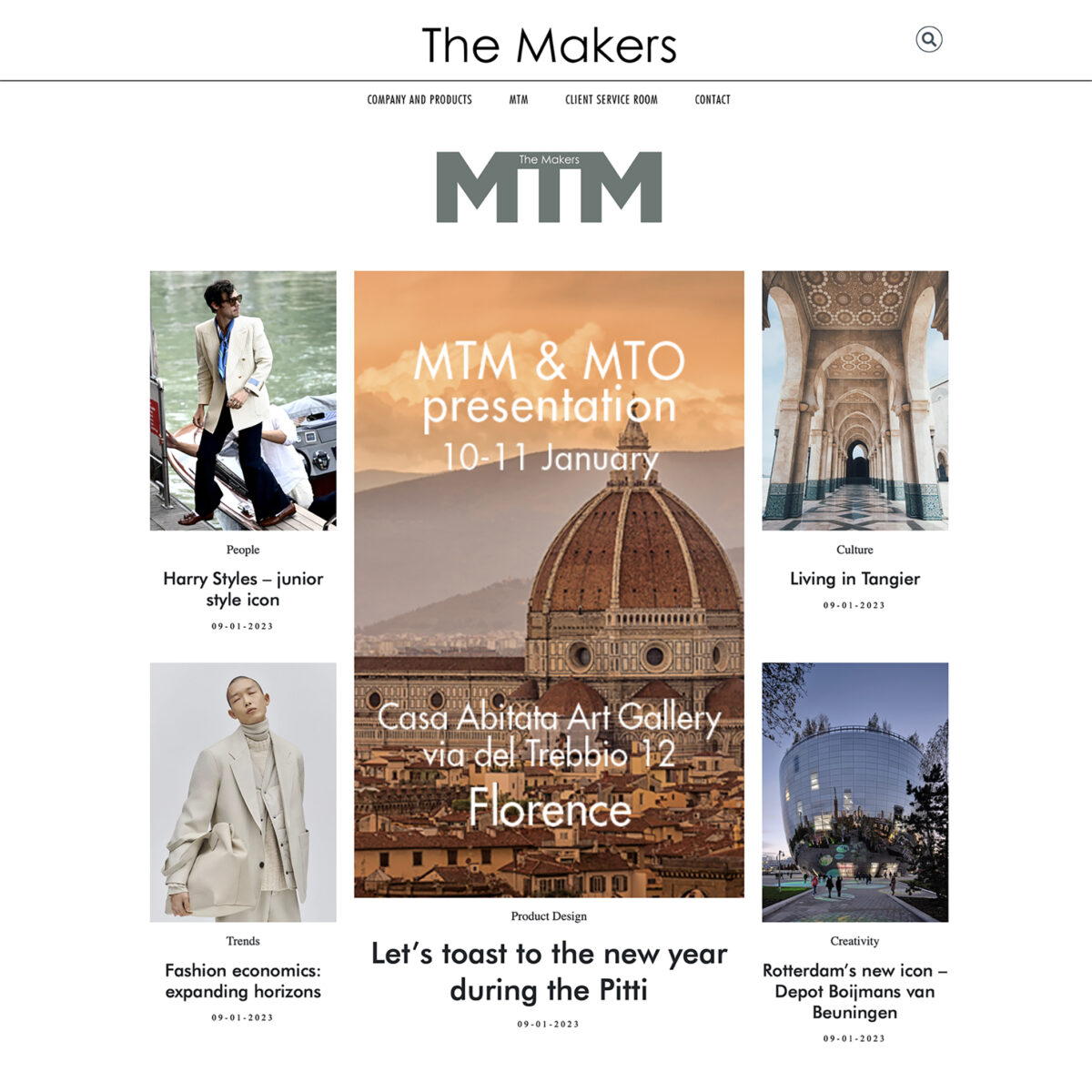Open Harry Styles article photo
1092x1092 pixels.
click(x=243, y=400)
